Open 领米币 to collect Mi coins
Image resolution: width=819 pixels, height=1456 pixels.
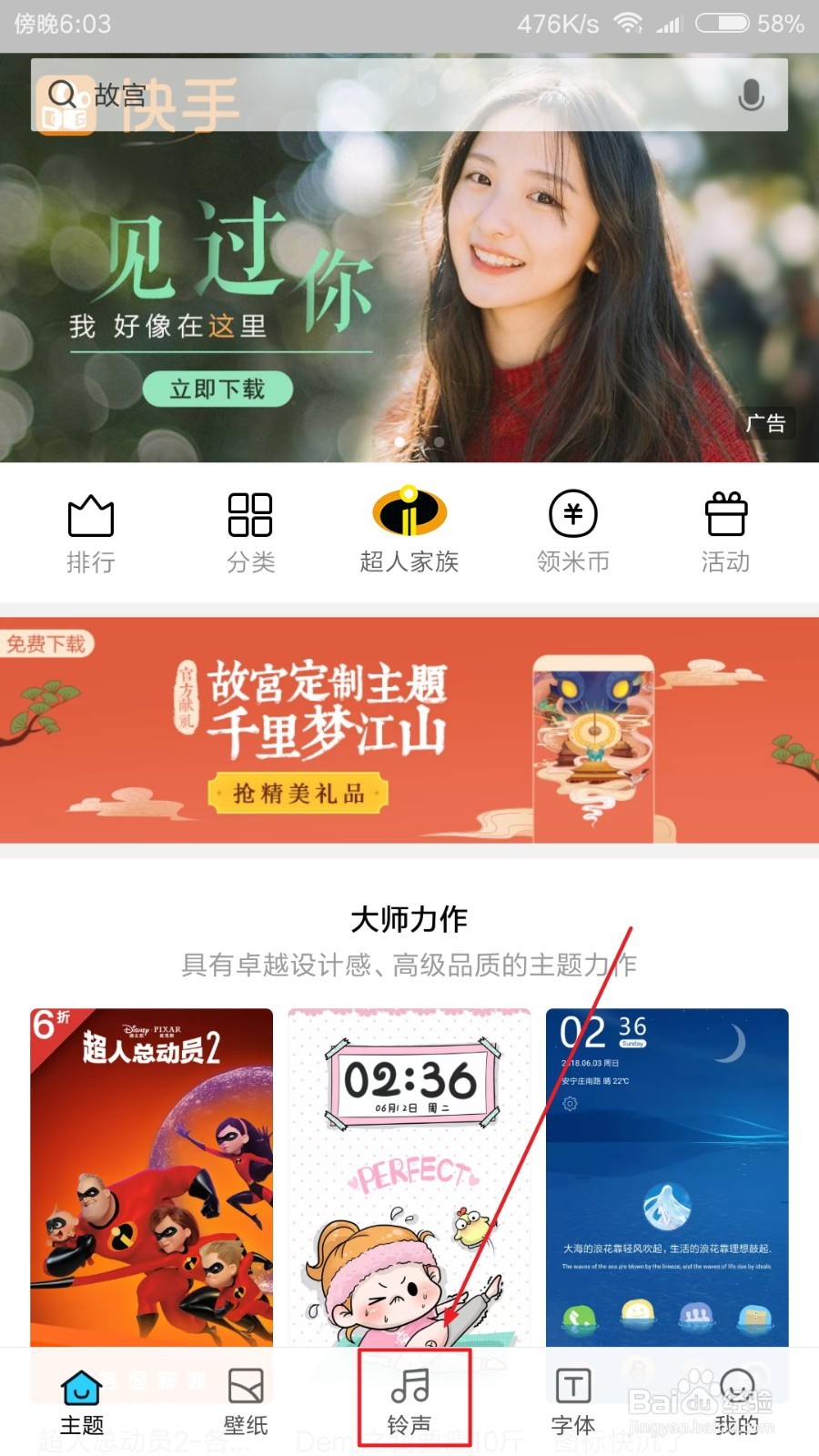click(x=572, y=532)
